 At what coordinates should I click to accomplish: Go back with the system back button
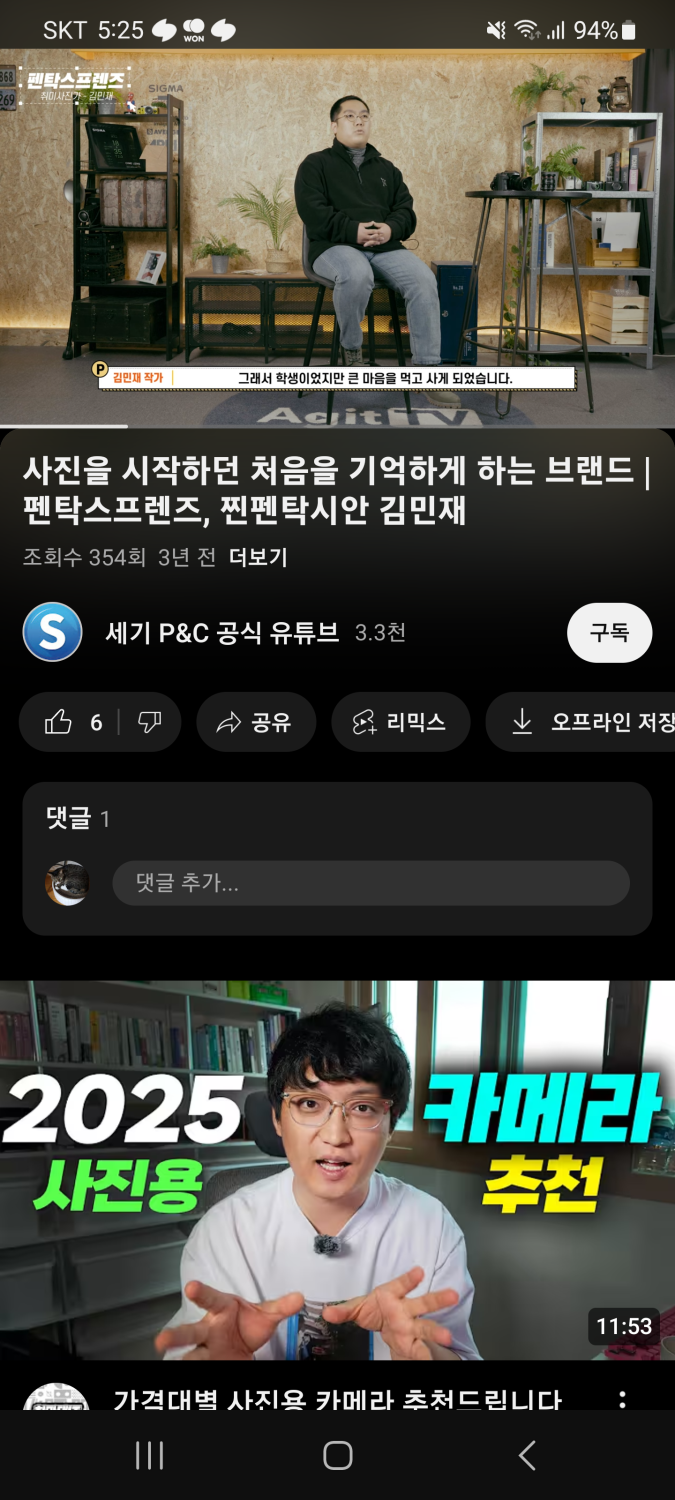pos(527,1456)
